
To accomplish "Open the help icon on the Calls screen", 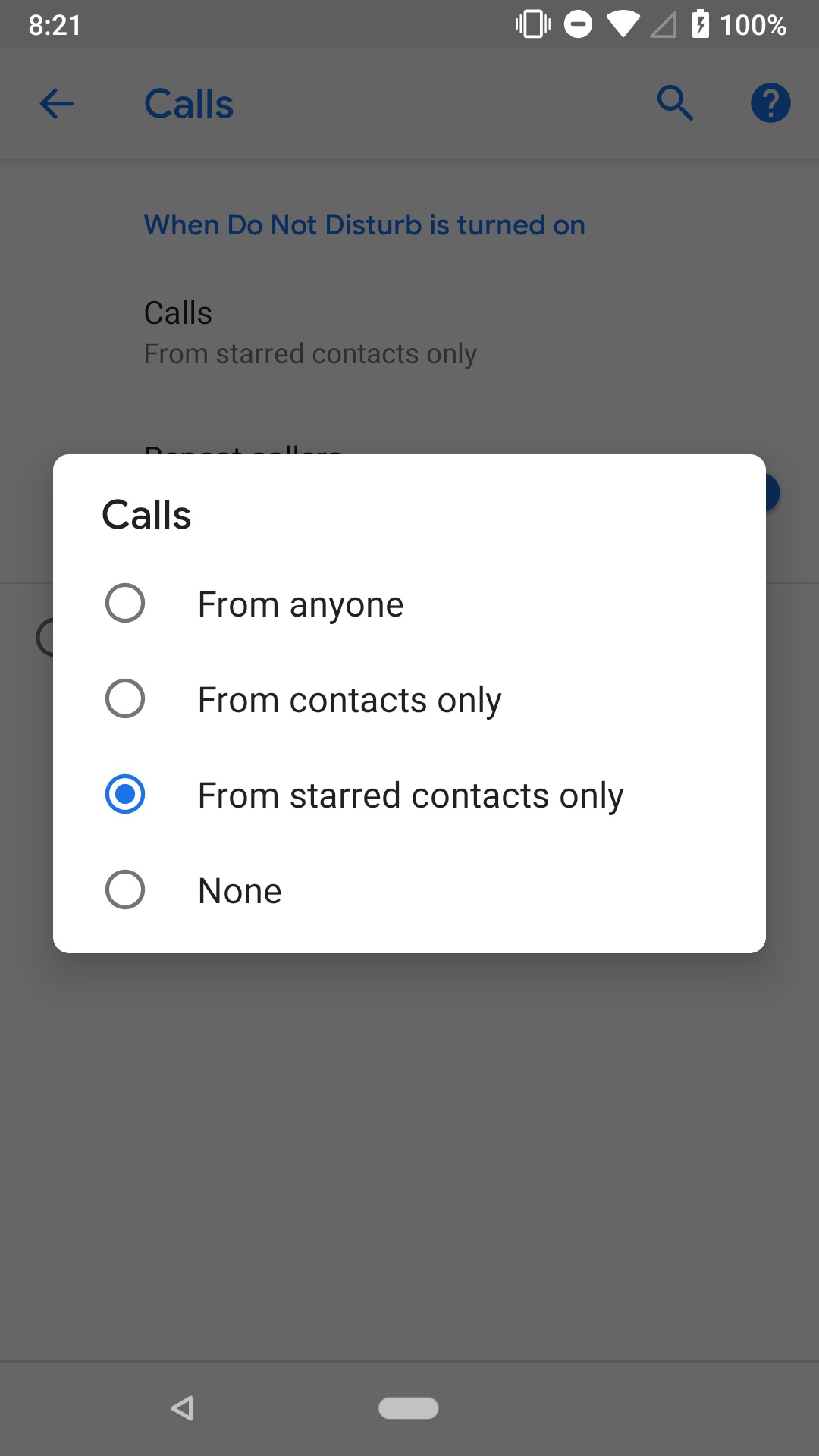I will (770, 103).
